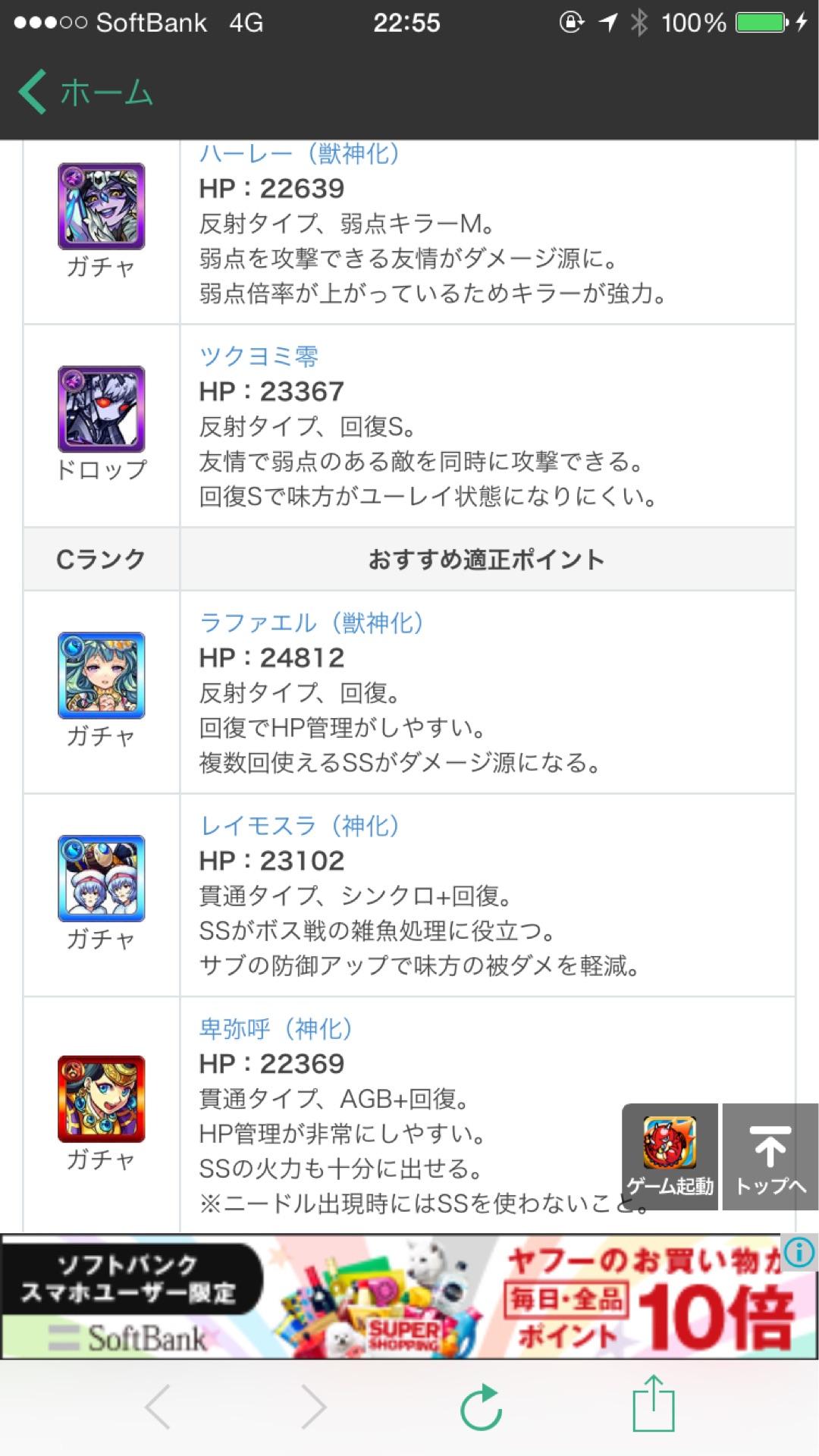The image size is (819, 1456).
Task: Open the ツクヨミ零 link
Action: pyautogui.click(x=259, y=356)
